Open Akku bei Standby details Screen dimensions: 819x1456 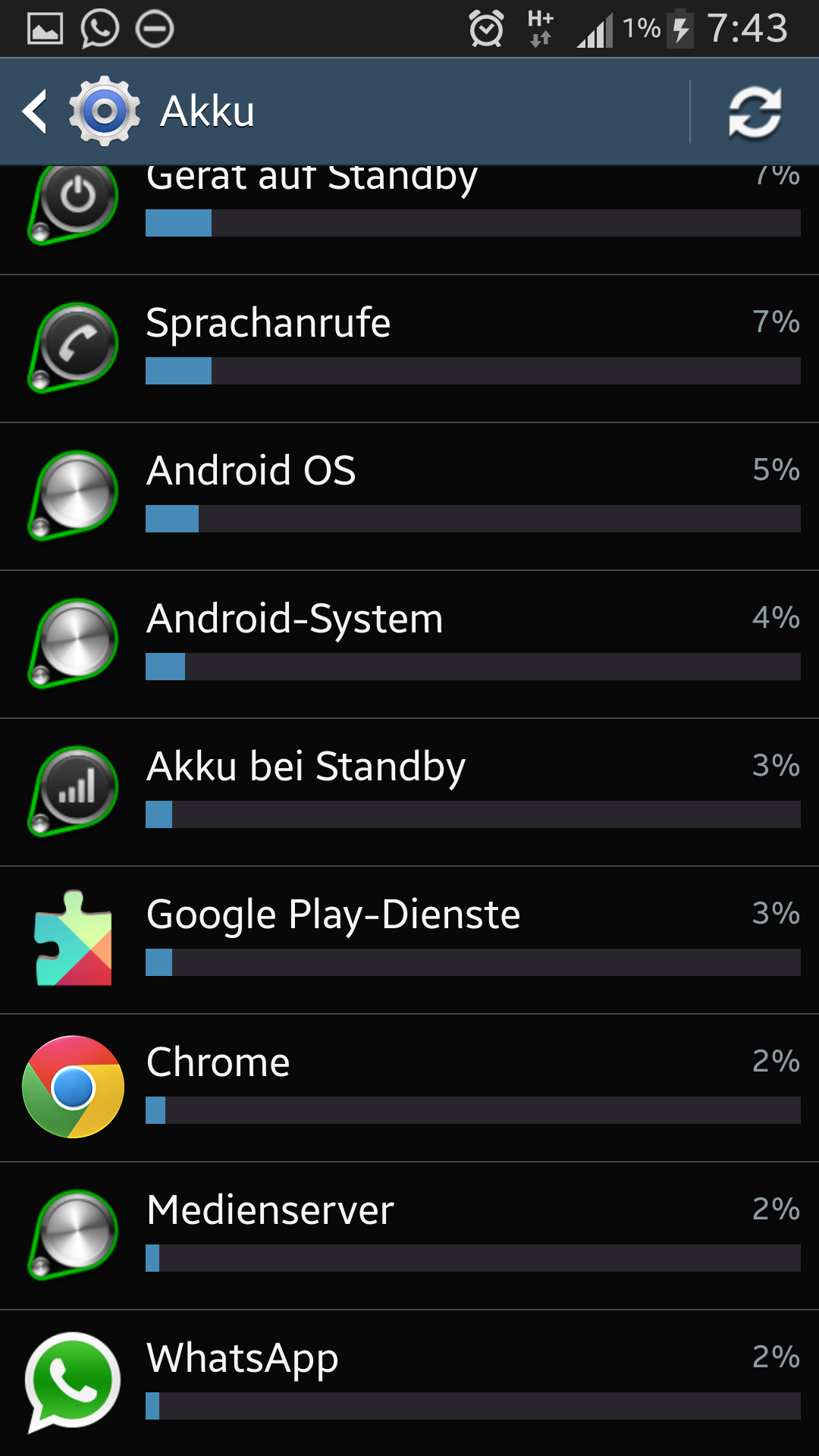(x=409, y=792)
